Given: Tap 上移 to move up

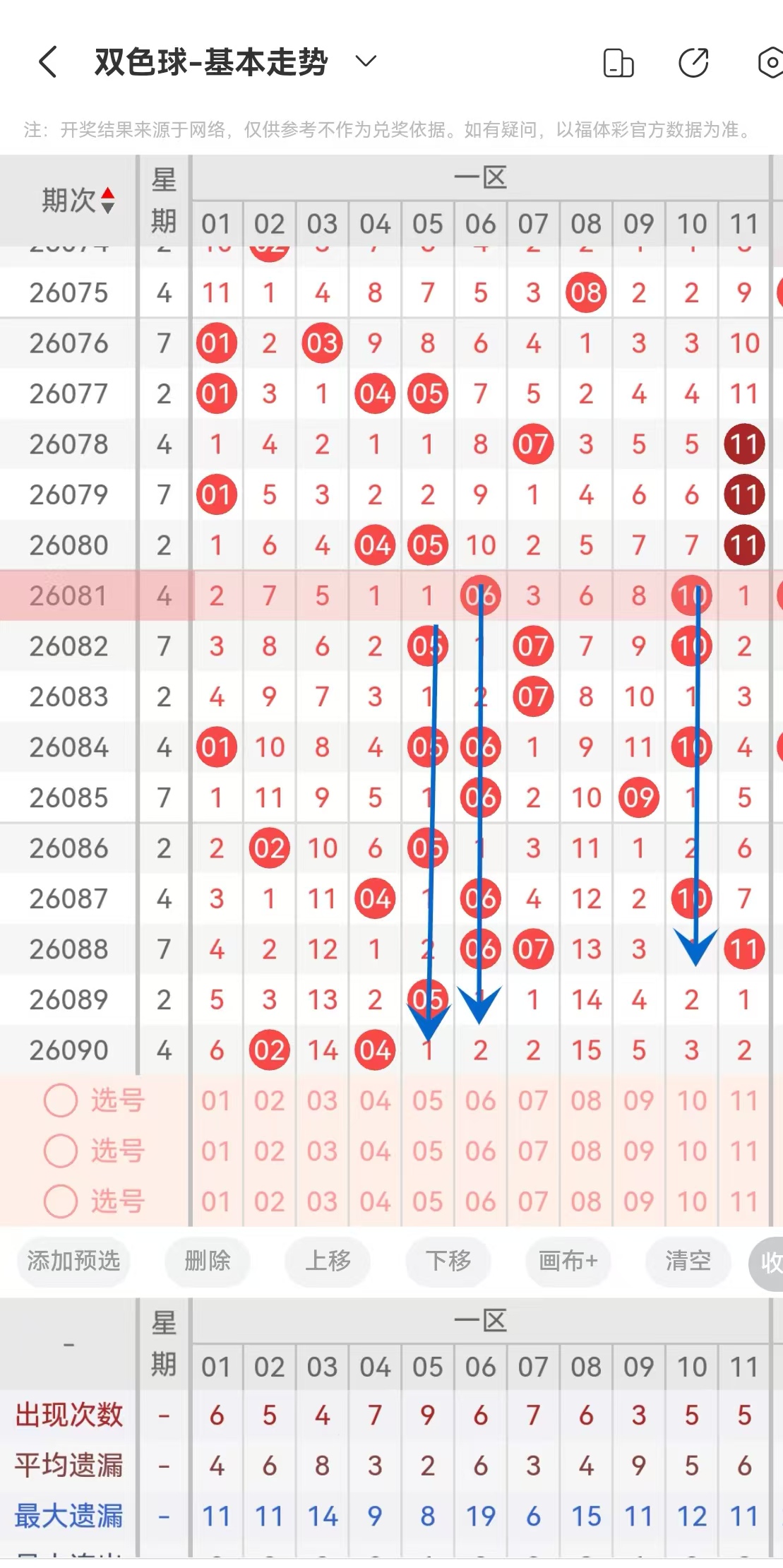Looking at the screenshot, I should (328, 1261).
